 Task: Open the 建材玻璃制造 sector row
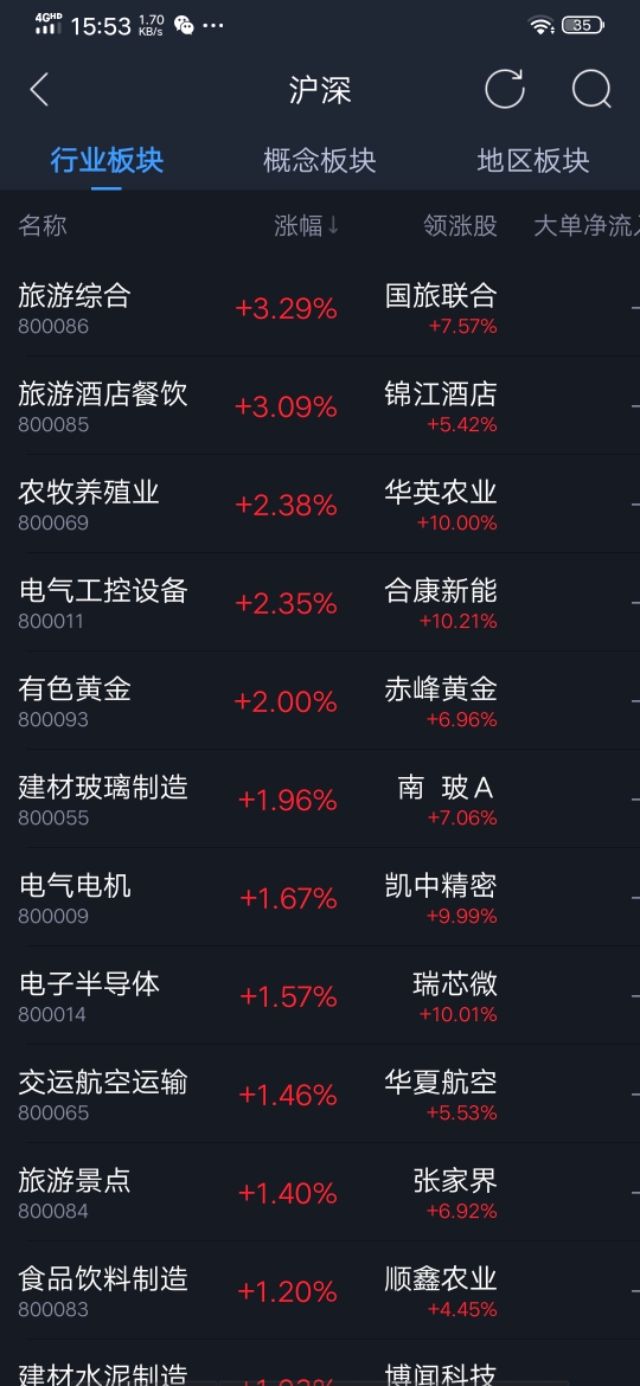320,799
